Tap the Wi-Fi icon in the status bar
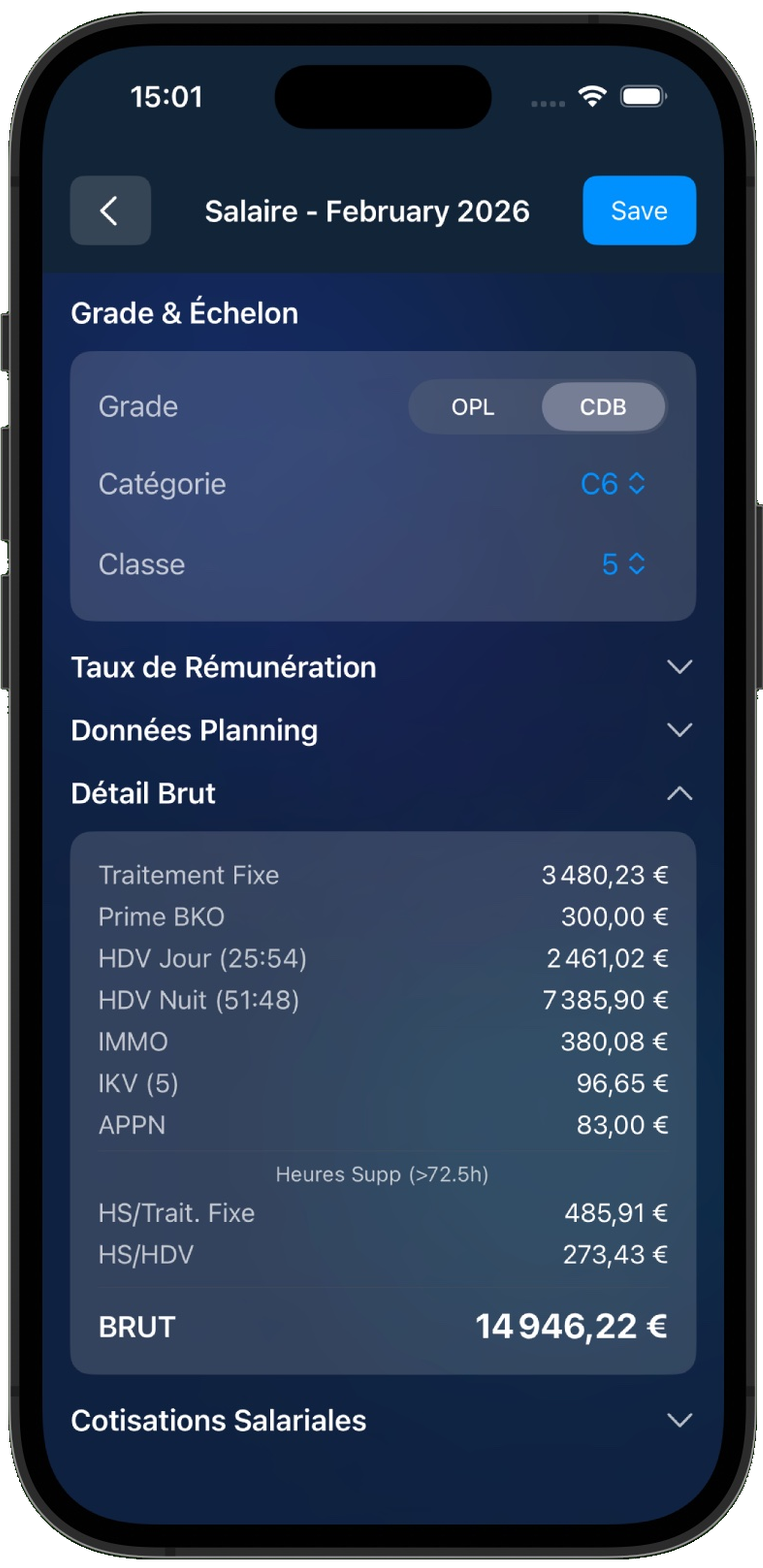The image size is (763, 1568). point(592,97)
